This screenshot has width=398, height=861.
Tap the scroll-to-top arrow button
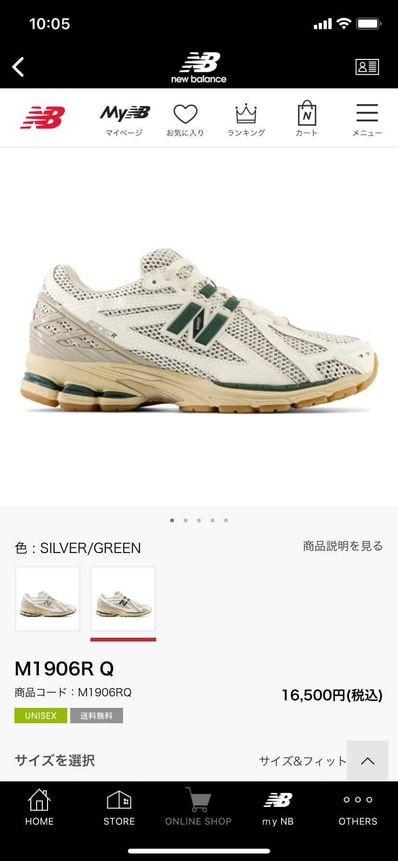click(367, 761)
